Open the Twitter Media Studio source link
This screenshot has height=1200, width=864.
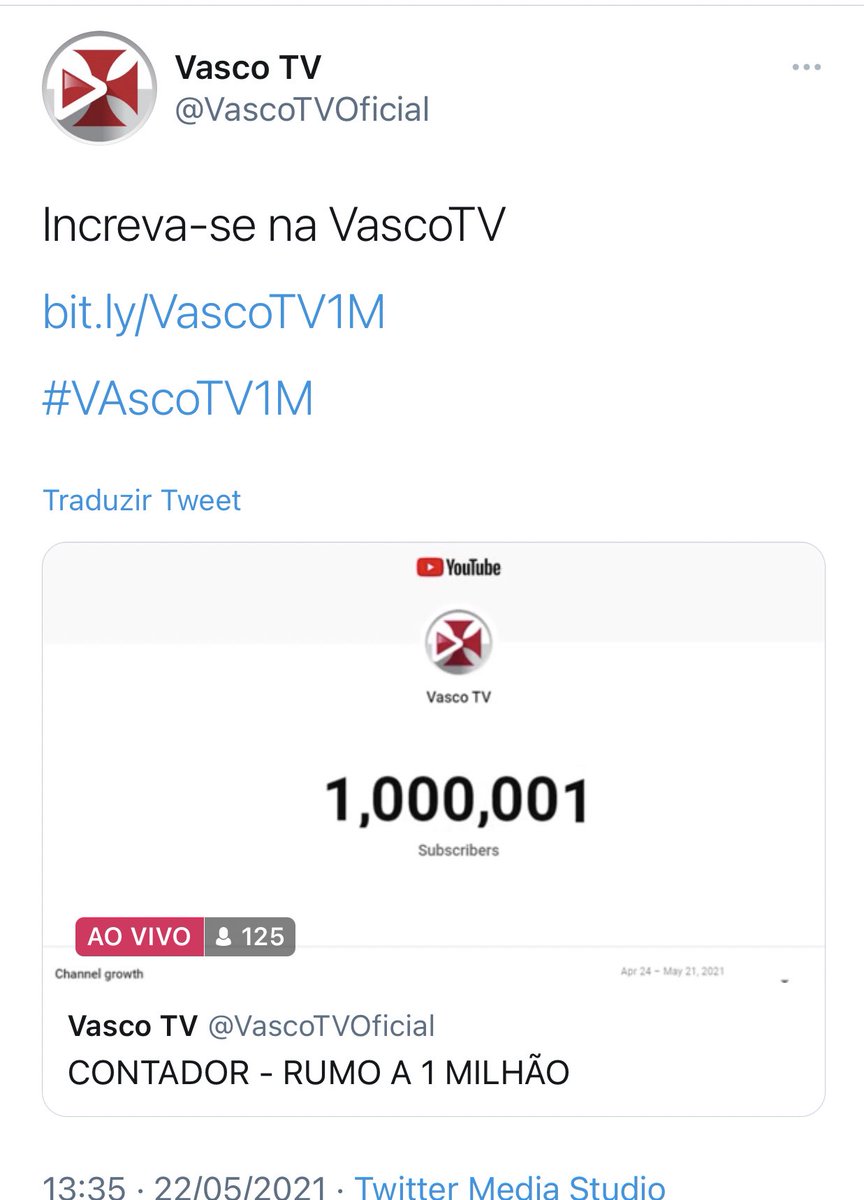click(510, 1186)
